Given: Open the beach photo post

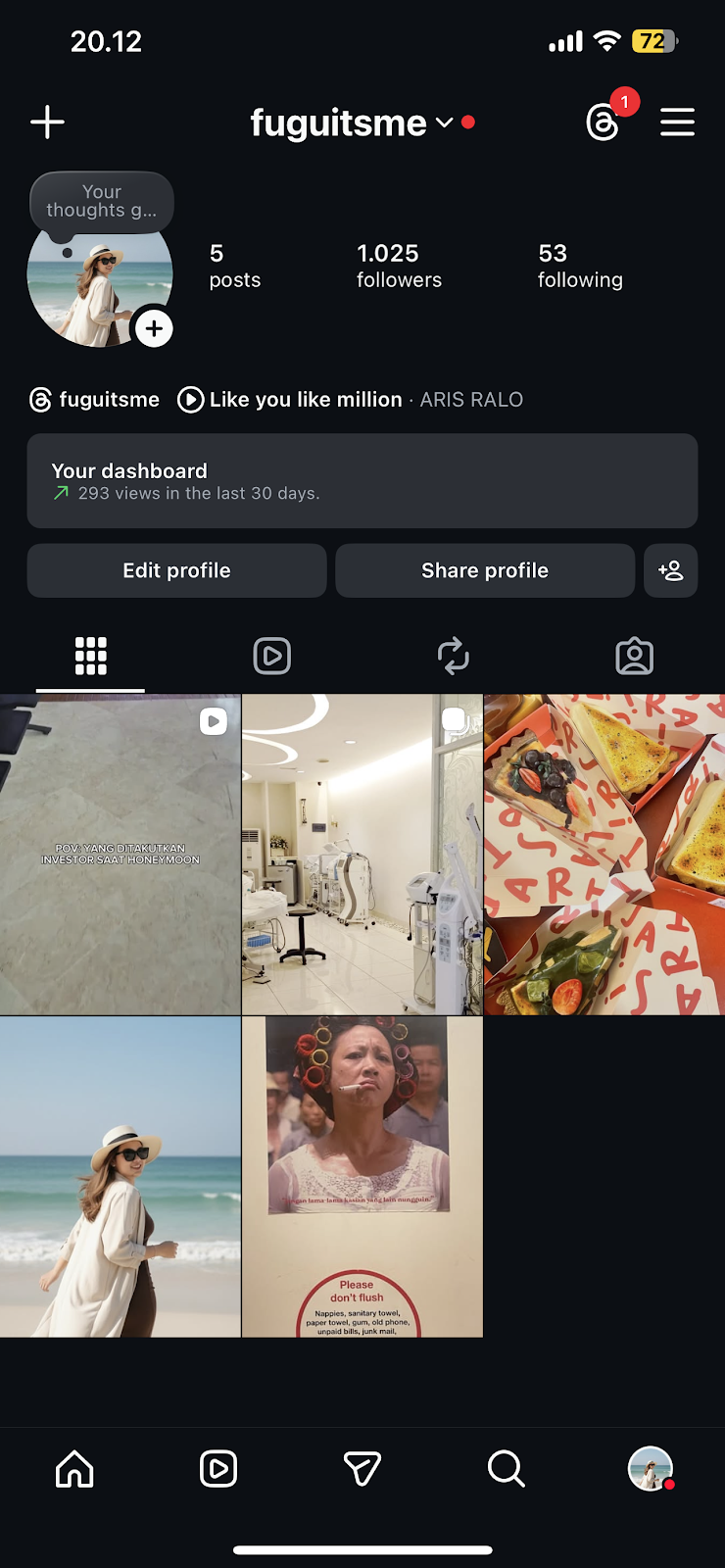Looking at the screenshot, I should click(x=120, y=1176).
